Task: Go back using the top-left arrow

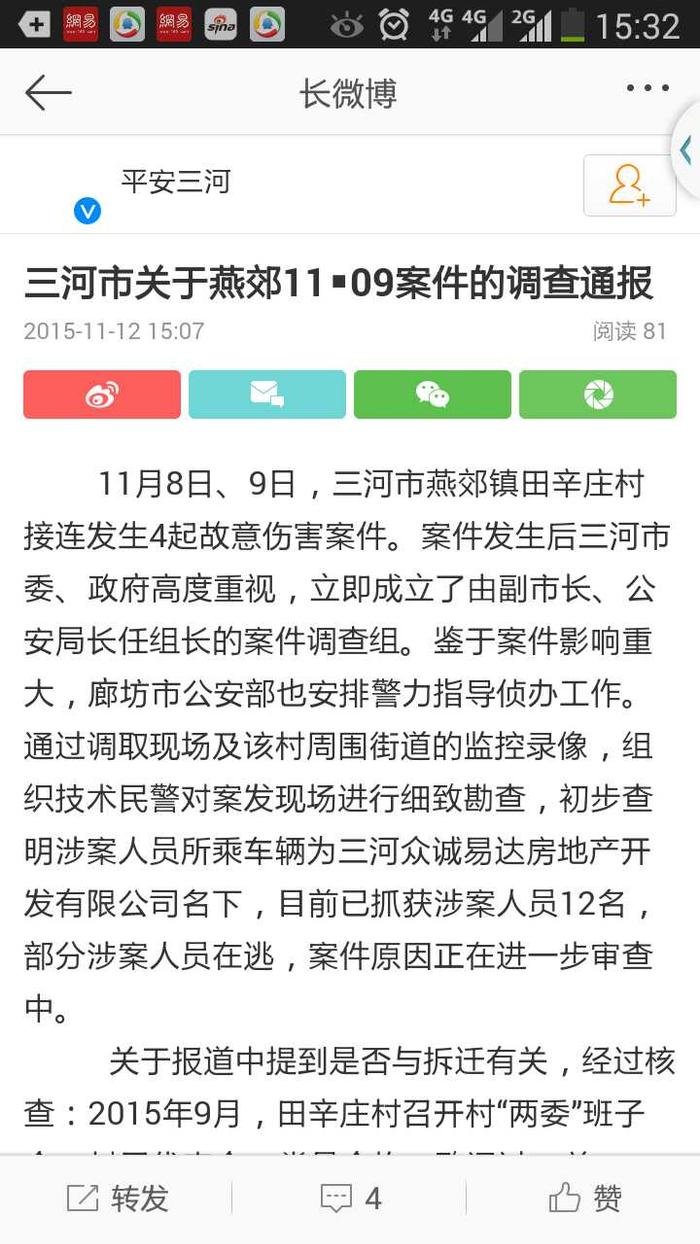Action: [x=48, y=93]
